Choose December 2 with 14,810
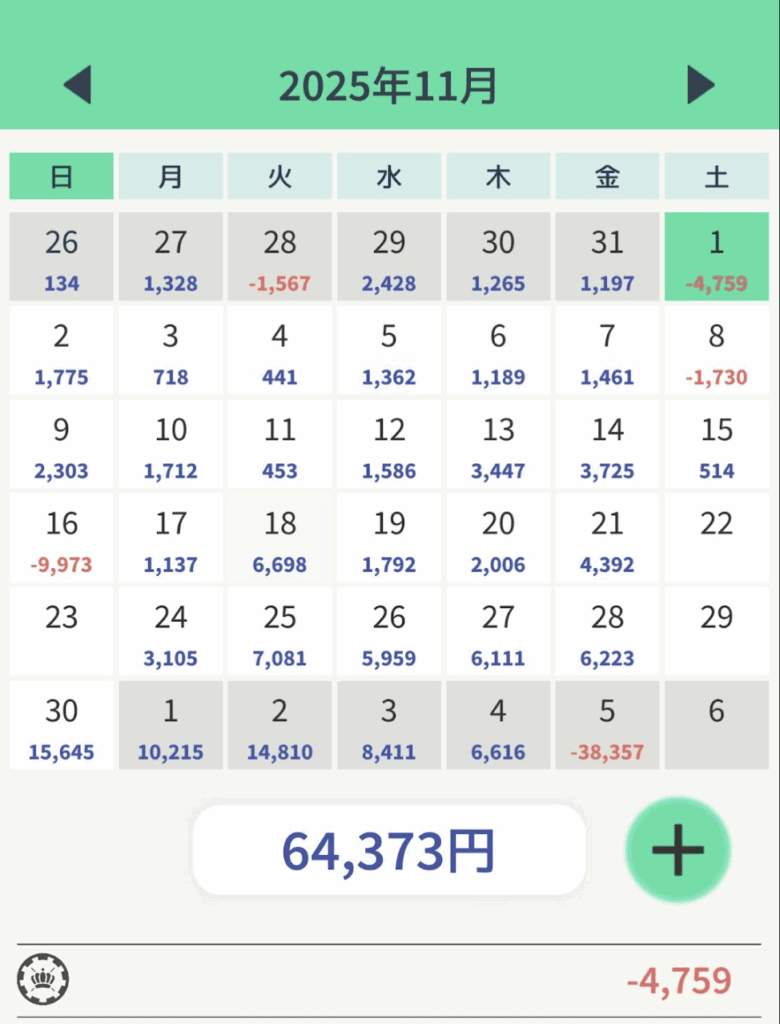The image size is (780, 1024). pyautogui.click(x=280, y=726)
